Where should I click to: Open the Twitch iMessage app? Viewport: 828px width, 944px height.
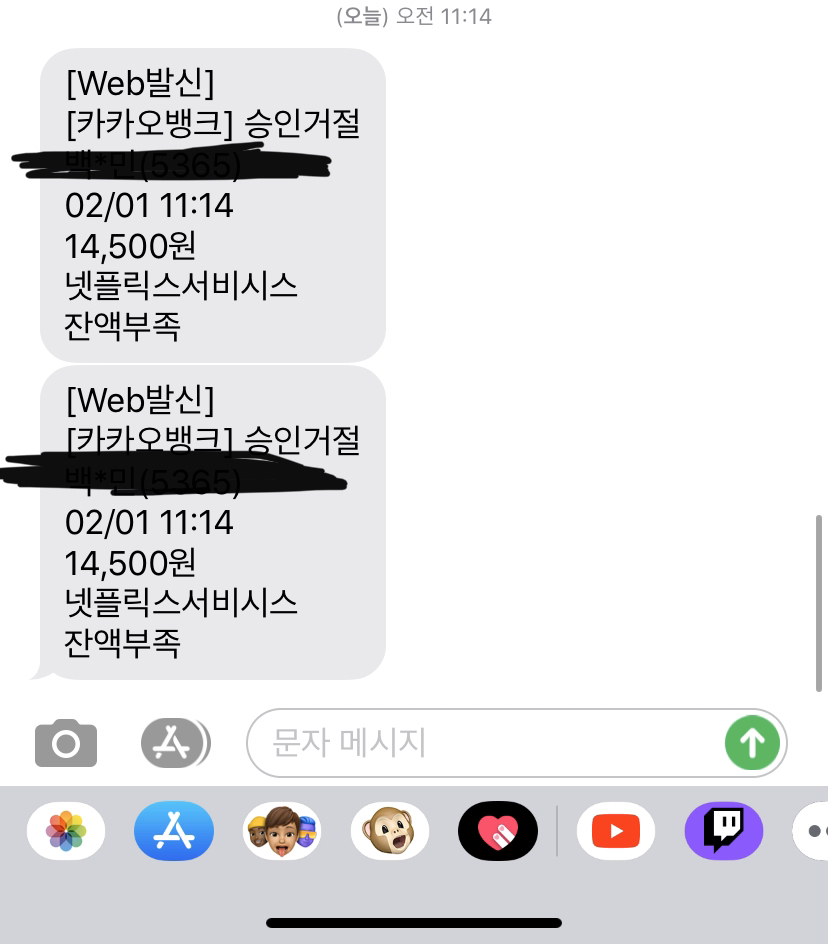pyautogui.click(x=724, y=831)
